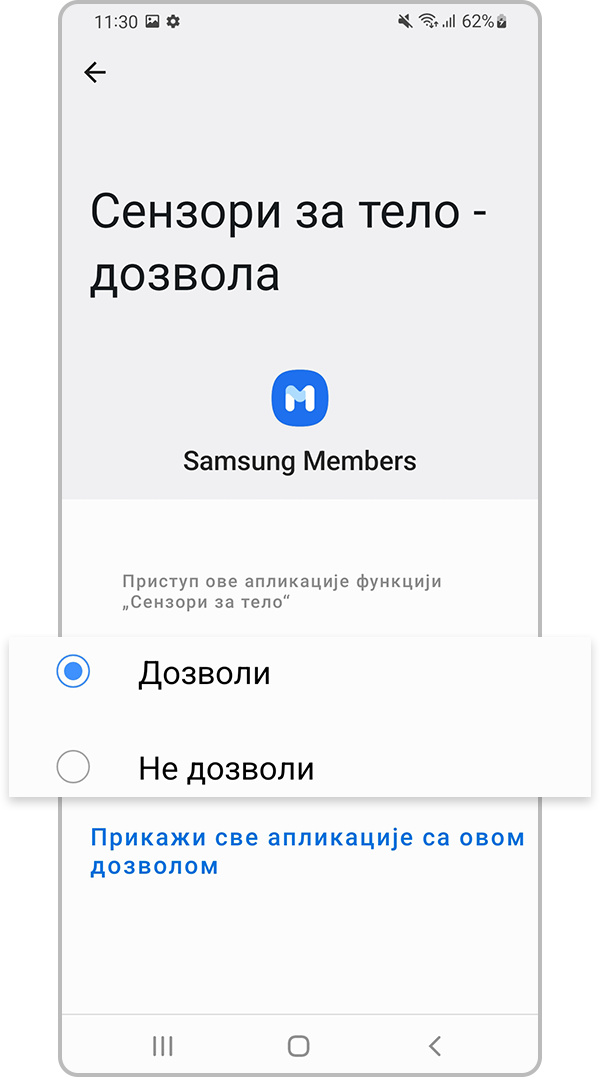Open recent apps from navigation bar

162,1046
